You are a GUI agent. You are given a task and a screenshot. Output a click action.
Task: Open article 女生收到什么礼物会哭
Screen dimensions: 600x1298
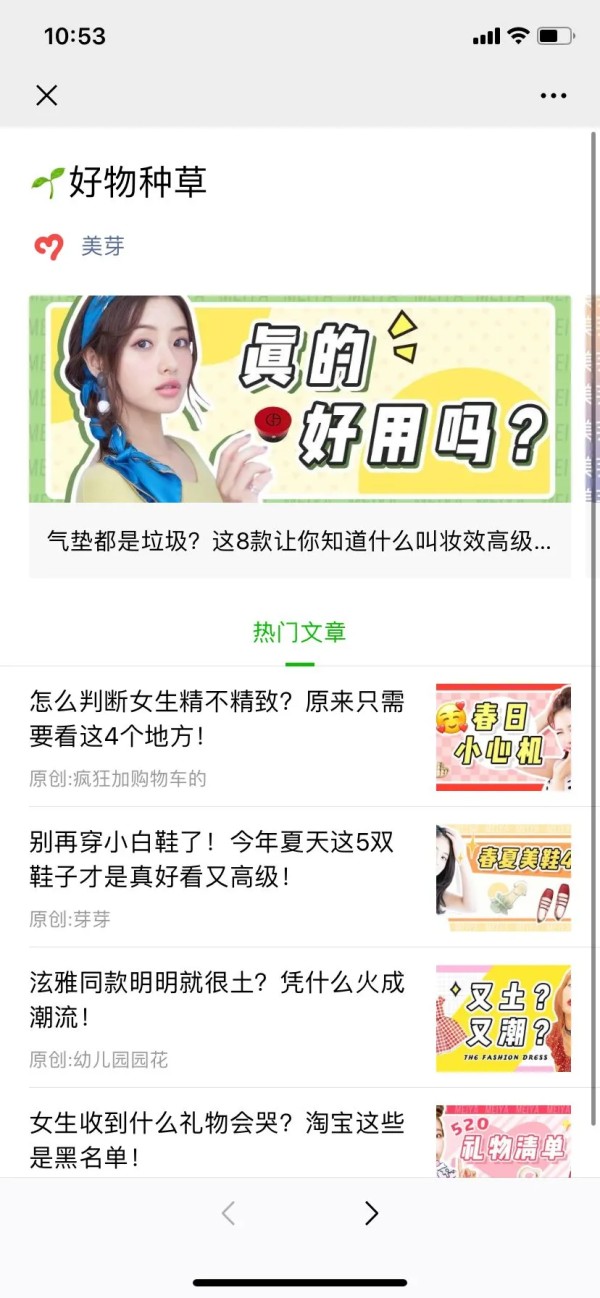point(217,1140)
